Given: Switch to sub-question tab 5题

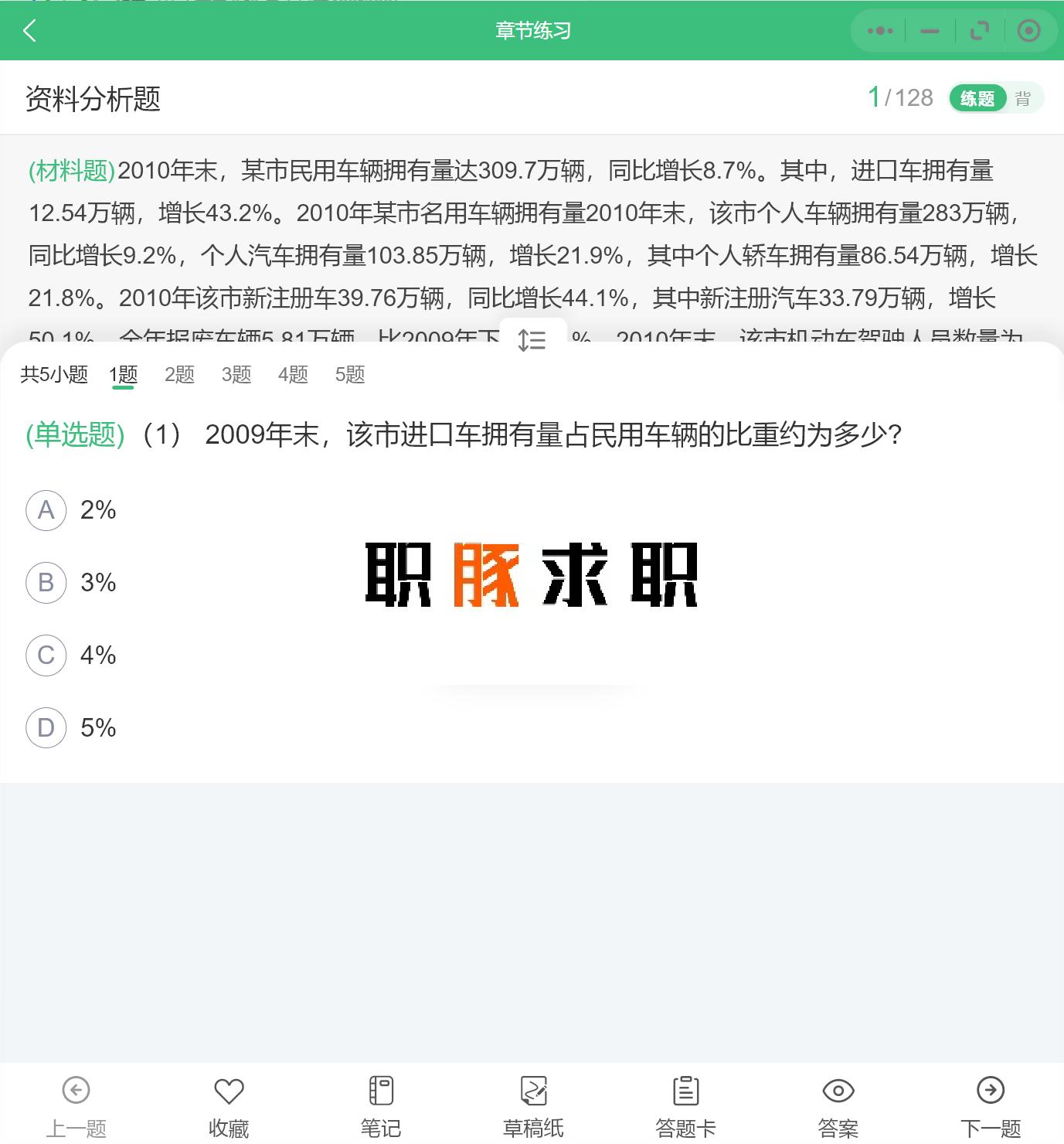Looking at the screenshot, I should click(x=350, y=375).
